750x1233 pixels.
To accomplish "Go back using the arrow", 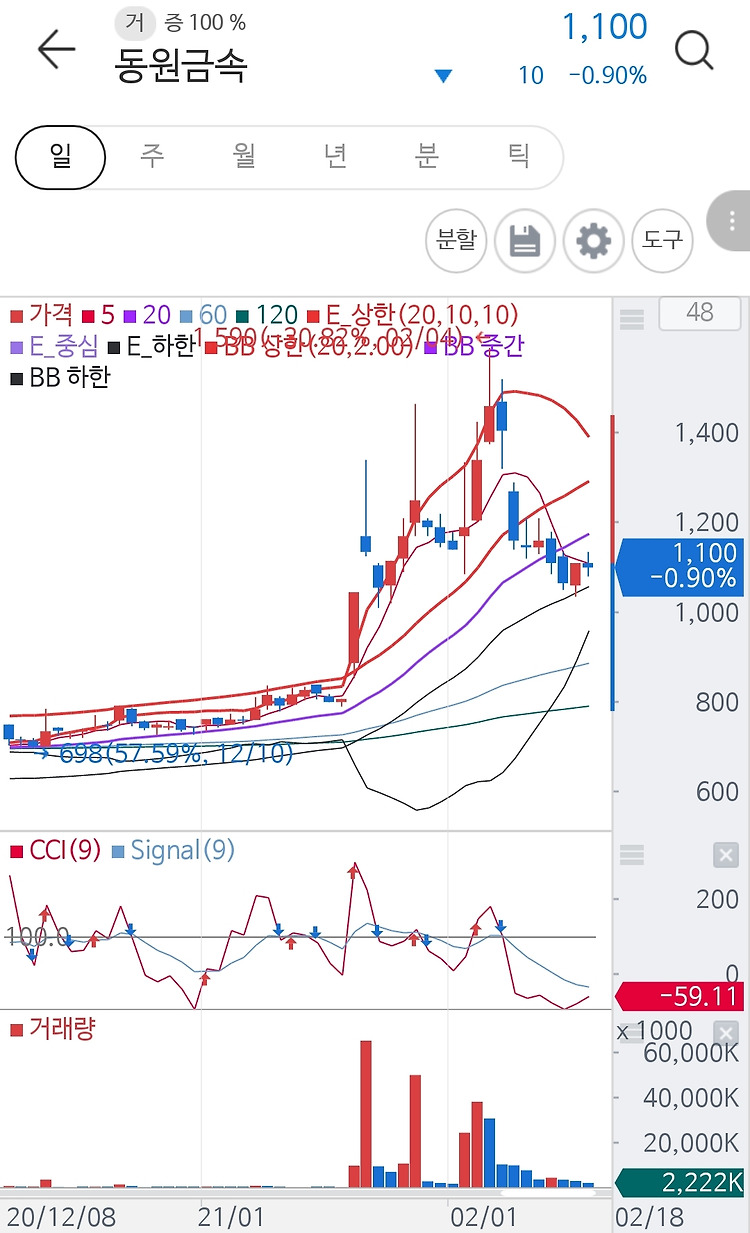I will pyautogui.click(x=56, y=49).
